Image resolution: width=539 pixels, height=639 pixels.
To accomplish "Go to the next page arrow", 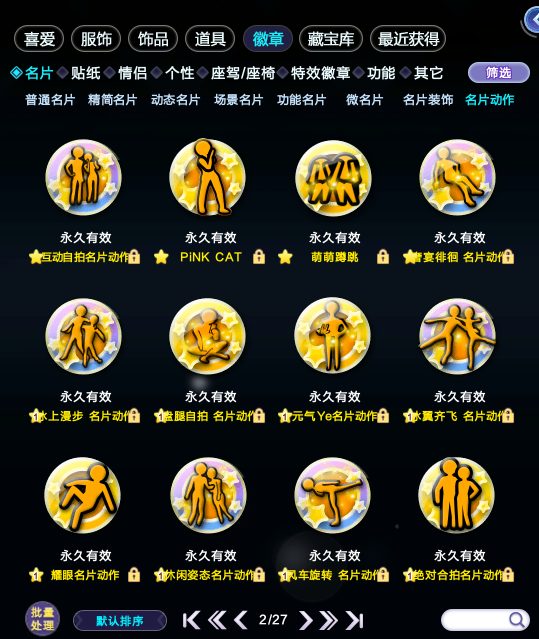I will click(x=306, y=620).
